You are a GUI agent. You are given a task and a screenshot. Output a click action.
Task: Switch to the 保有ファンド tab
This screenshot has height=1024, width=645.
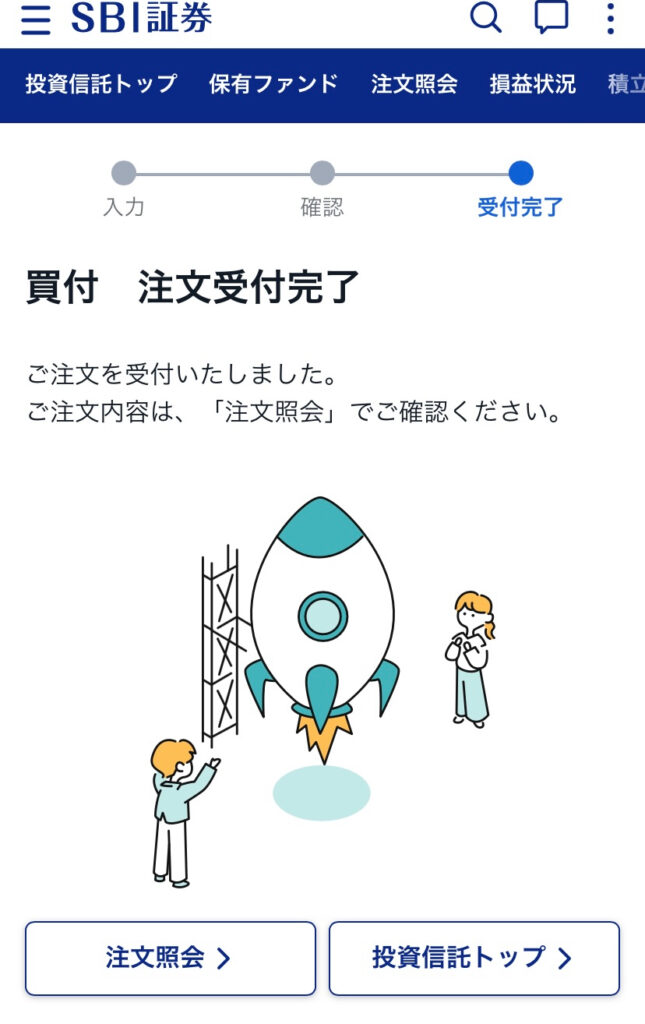[x=273, y=84]
